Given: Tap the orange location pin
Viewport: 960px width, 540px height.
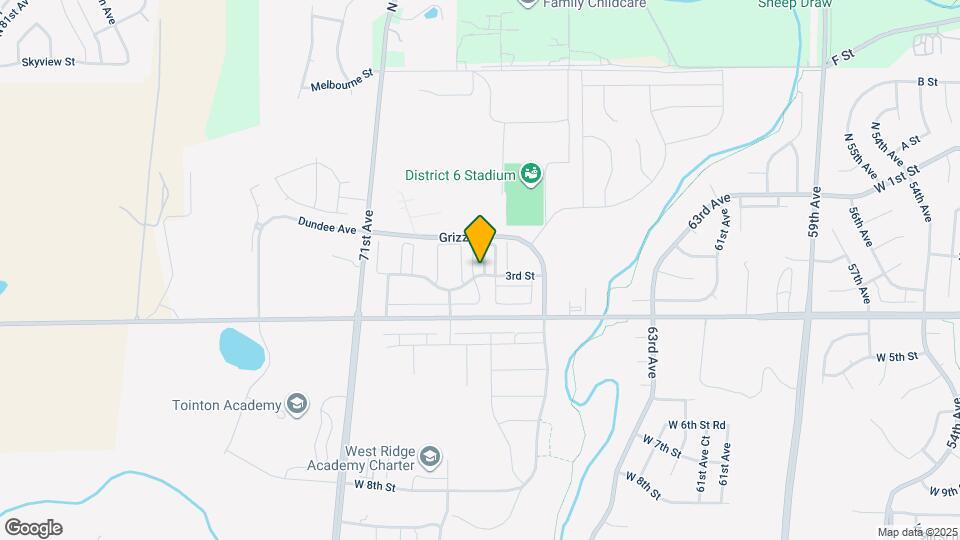Looking at the screenshot, I should click(481, 239).
